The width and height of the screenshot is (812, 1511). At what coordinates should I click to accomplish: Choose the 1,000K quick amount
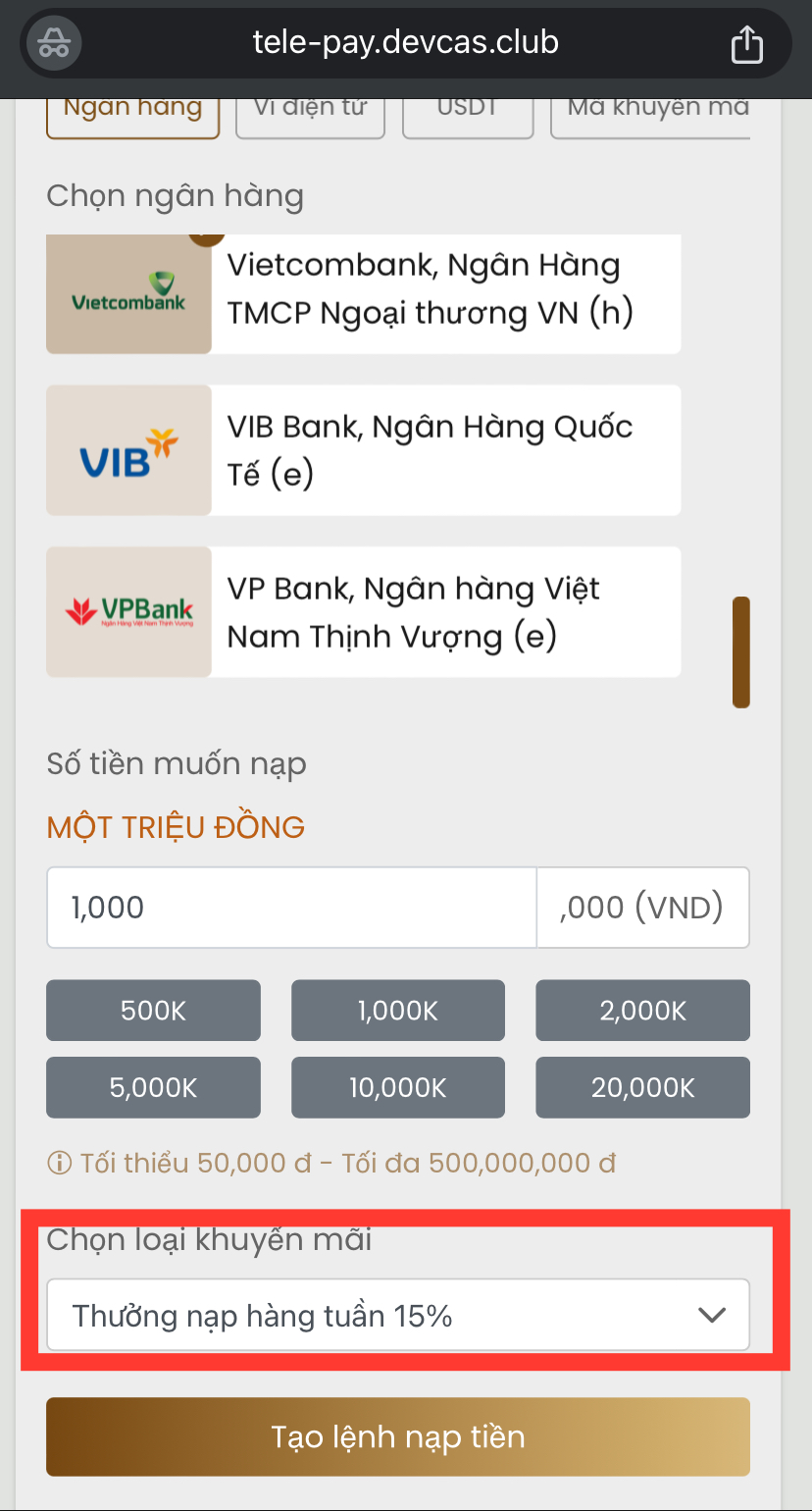[397, 1011]
